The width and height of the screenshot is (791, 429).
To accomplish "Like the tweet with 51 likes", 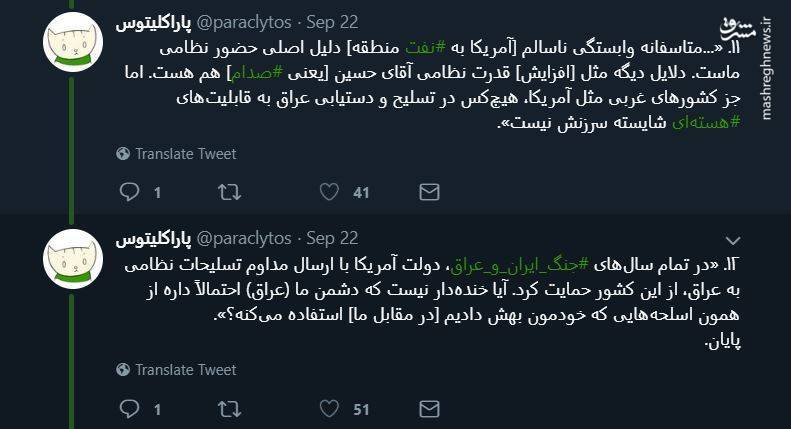I will pyautogui.click(x=329, y=408).
